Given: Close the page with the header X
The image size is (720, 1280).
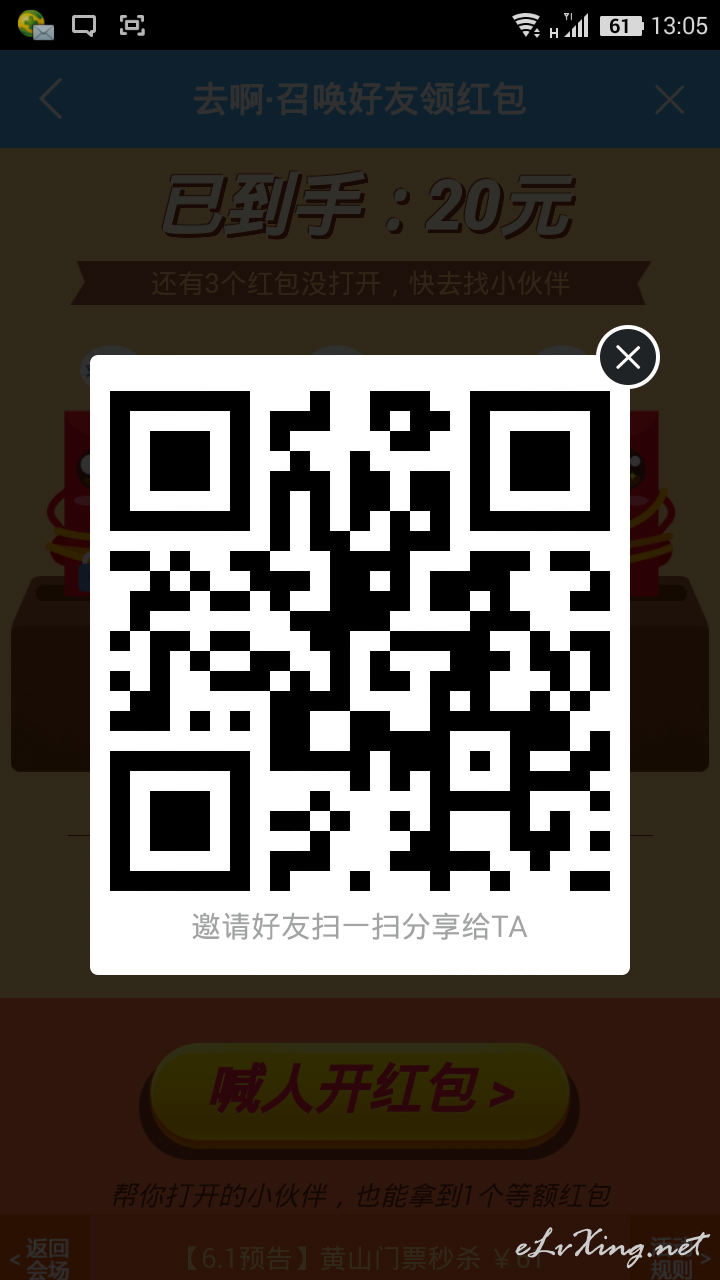Looking at the screenshot, I should coord(669,99).
